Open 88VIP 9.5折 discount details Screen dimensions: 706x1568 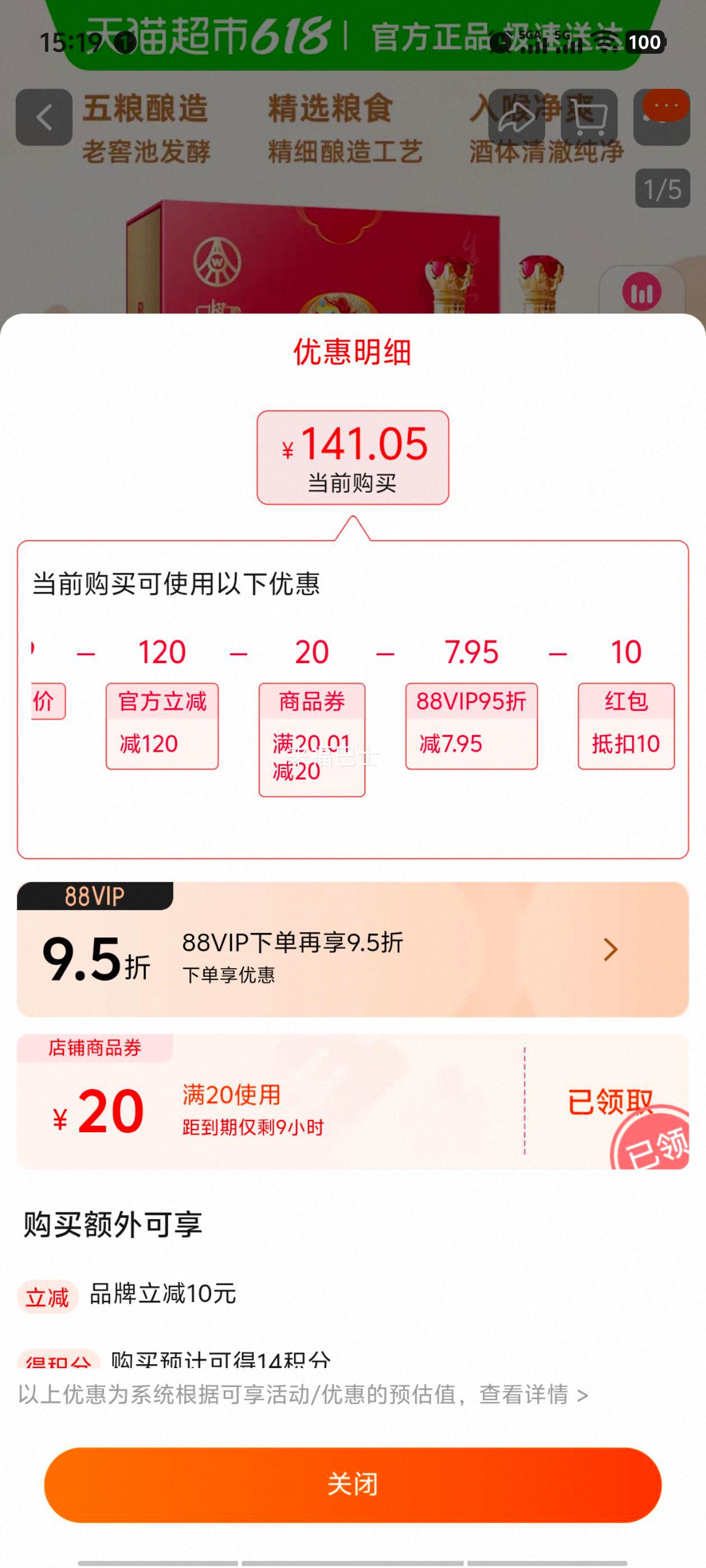(x=610, y=950)
